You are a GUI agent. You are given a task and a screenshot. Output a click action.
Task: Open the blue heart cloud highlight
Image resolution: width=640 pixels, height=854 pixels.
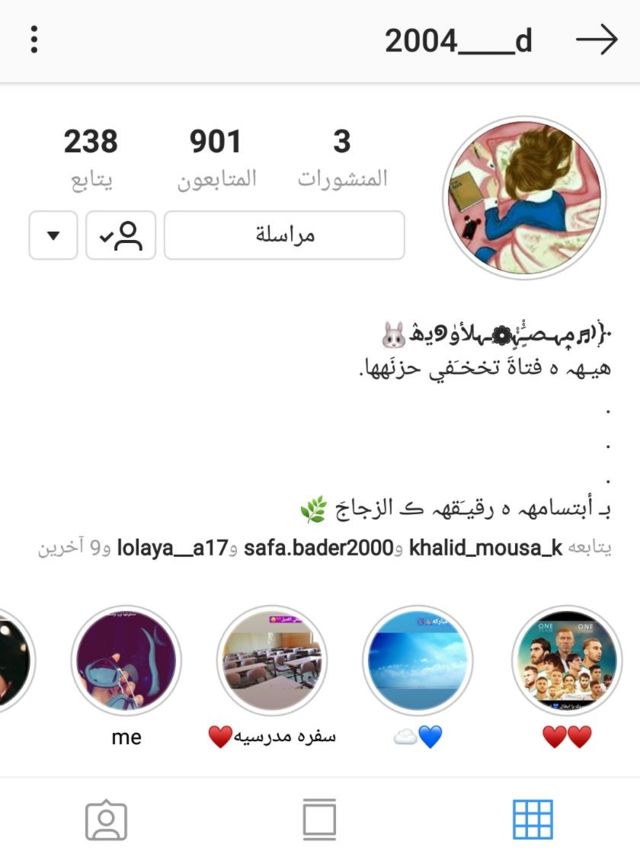pos(418,660)
